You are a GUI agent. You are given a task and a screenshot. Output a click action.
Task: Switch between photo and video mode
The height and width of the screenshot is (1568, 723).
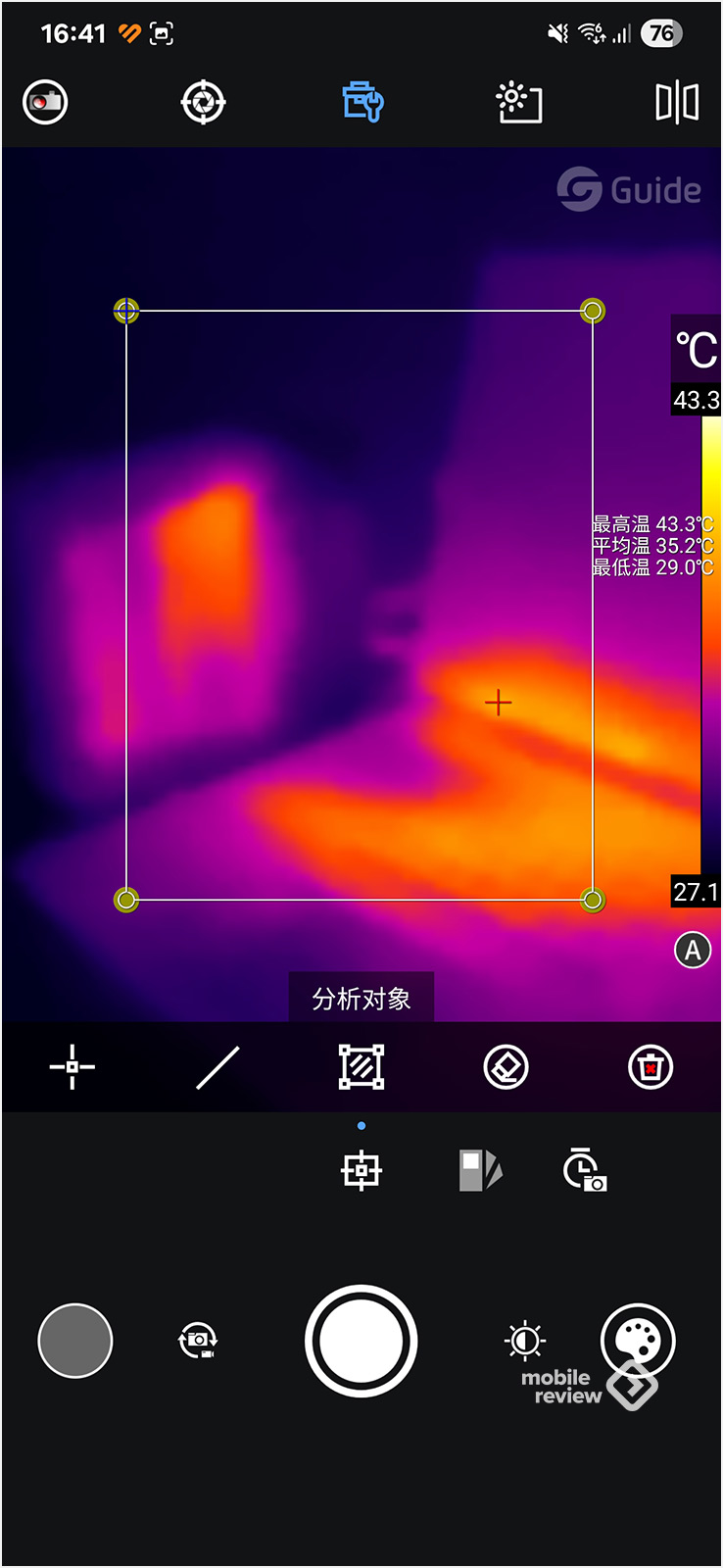pyautogui.click(x=198, y=1340)
